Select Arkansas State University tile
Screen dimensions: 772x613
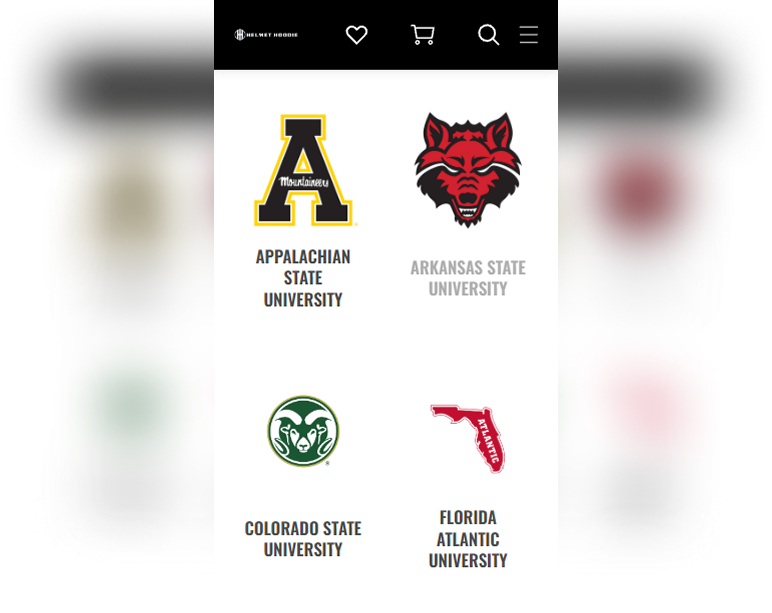click(467, 205)
